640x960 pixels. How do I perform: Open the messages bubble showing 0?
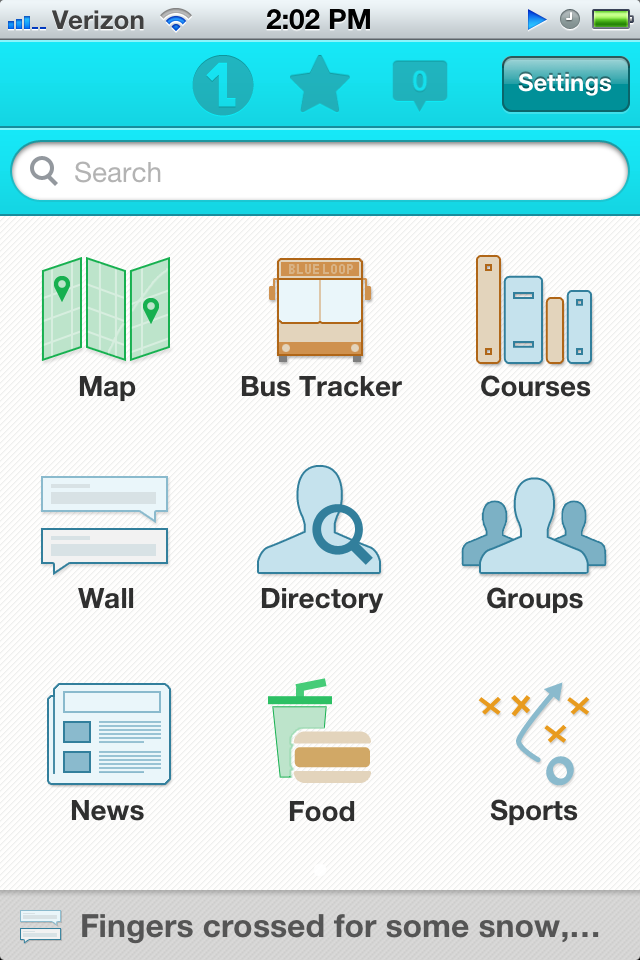[419, 84]
